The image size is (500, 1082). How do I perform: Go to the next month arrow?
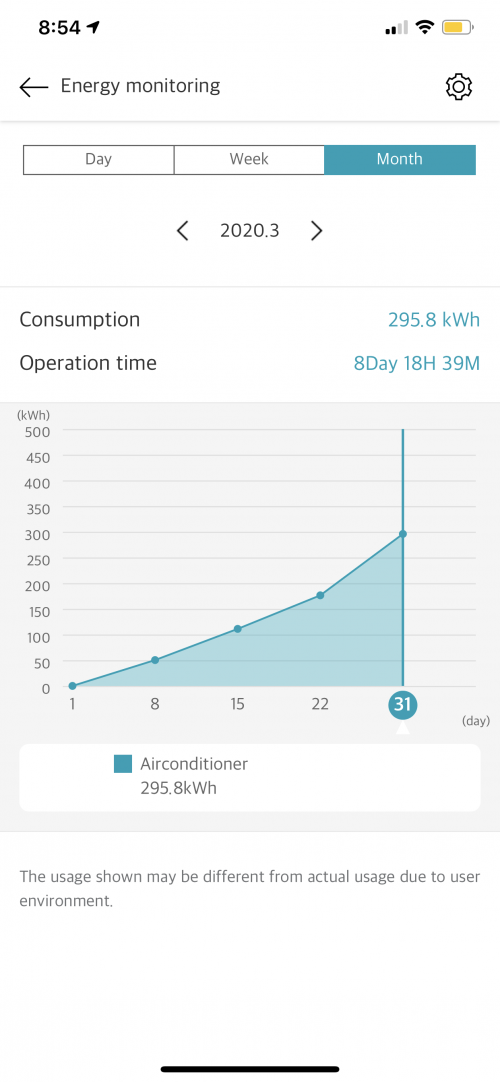(x=317, y=230)
